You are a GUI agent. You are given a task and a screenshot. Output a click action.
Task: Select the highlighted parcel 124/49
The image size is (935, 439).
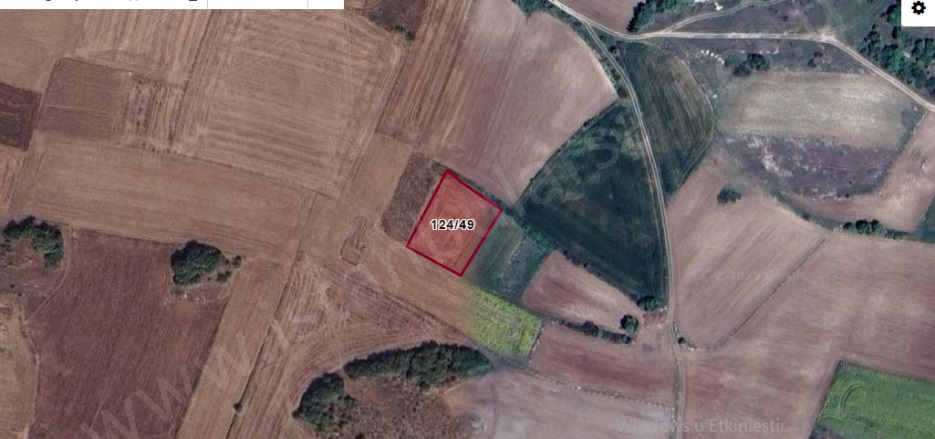[x=454, y=224]
